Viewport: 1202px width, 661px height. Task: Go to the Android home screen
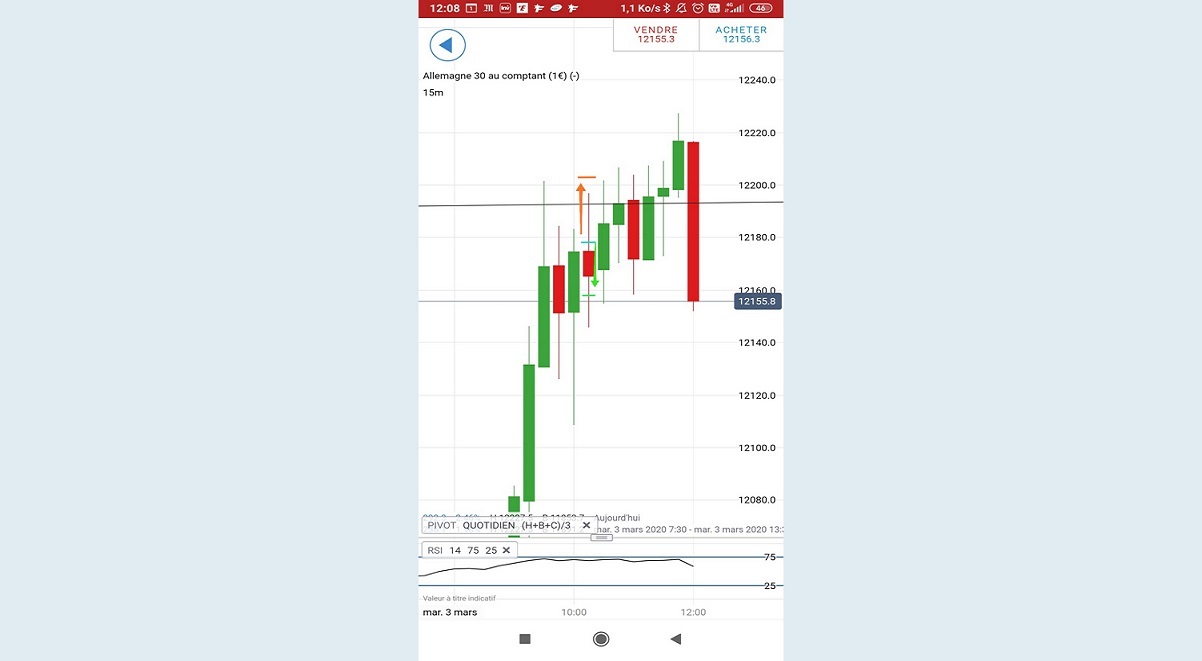pyautogui.click(x=601, y=639)
